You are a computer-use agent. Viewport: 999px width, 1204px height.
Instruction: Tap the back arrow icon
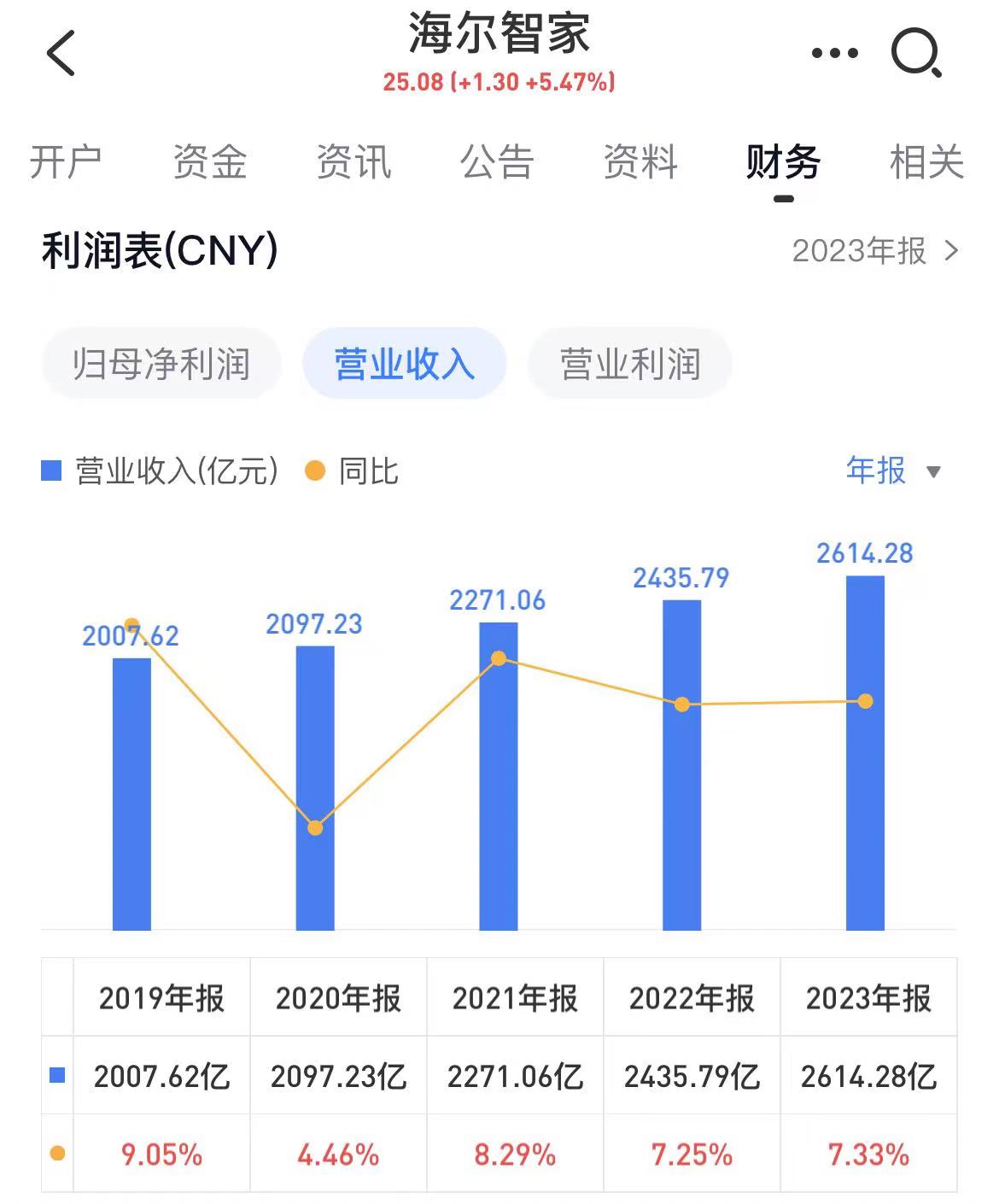60,53
